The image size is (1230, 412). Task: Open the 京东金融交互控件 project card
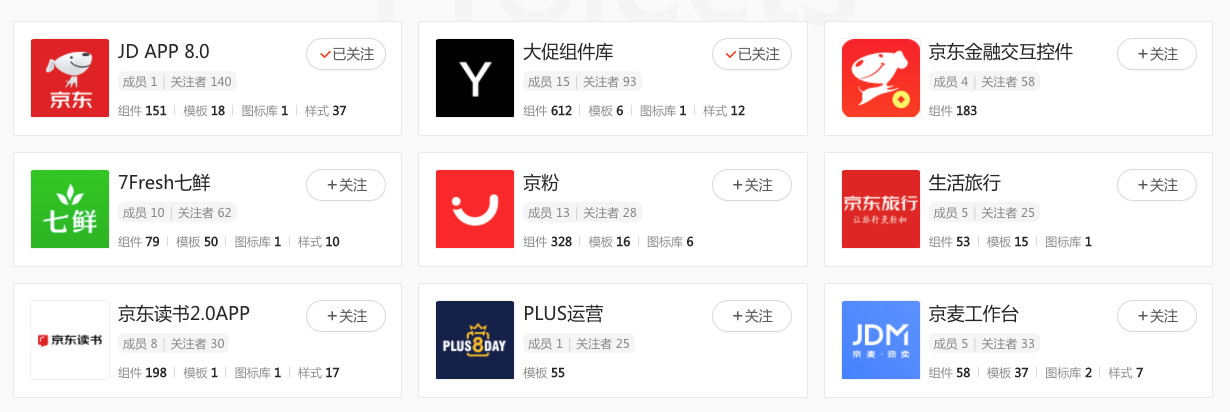tap(1019, 78)
